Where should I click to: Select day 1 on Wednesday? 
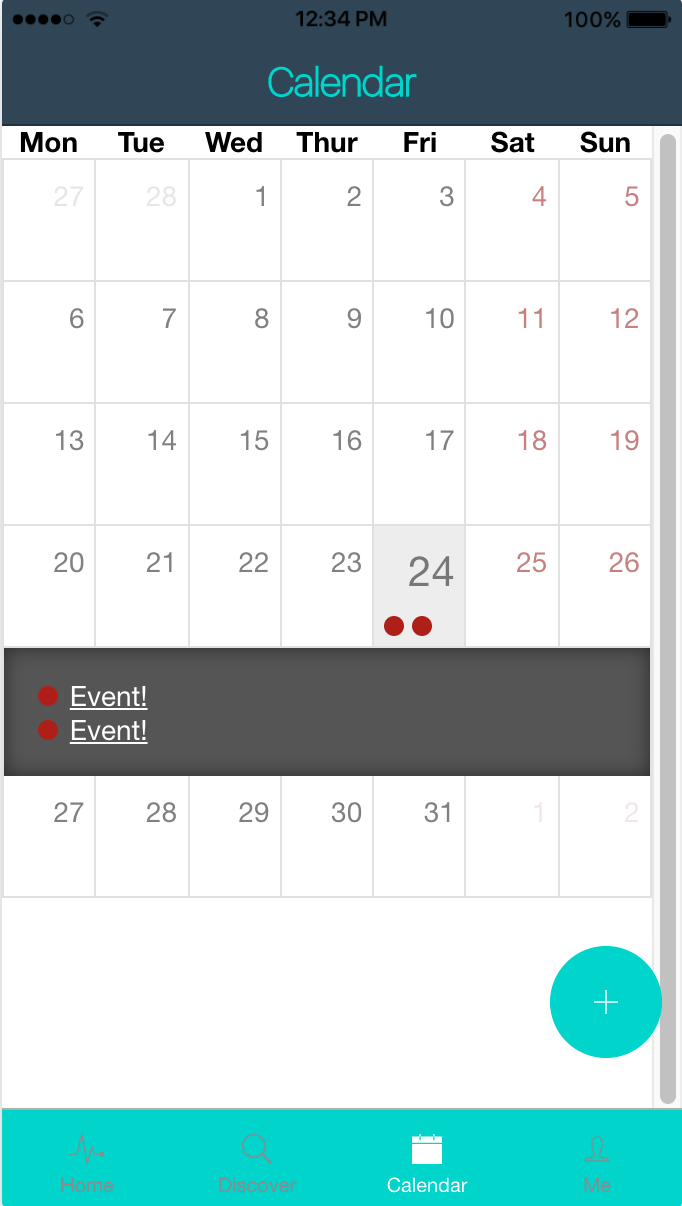pyautogui.click(x=235, y=219)
